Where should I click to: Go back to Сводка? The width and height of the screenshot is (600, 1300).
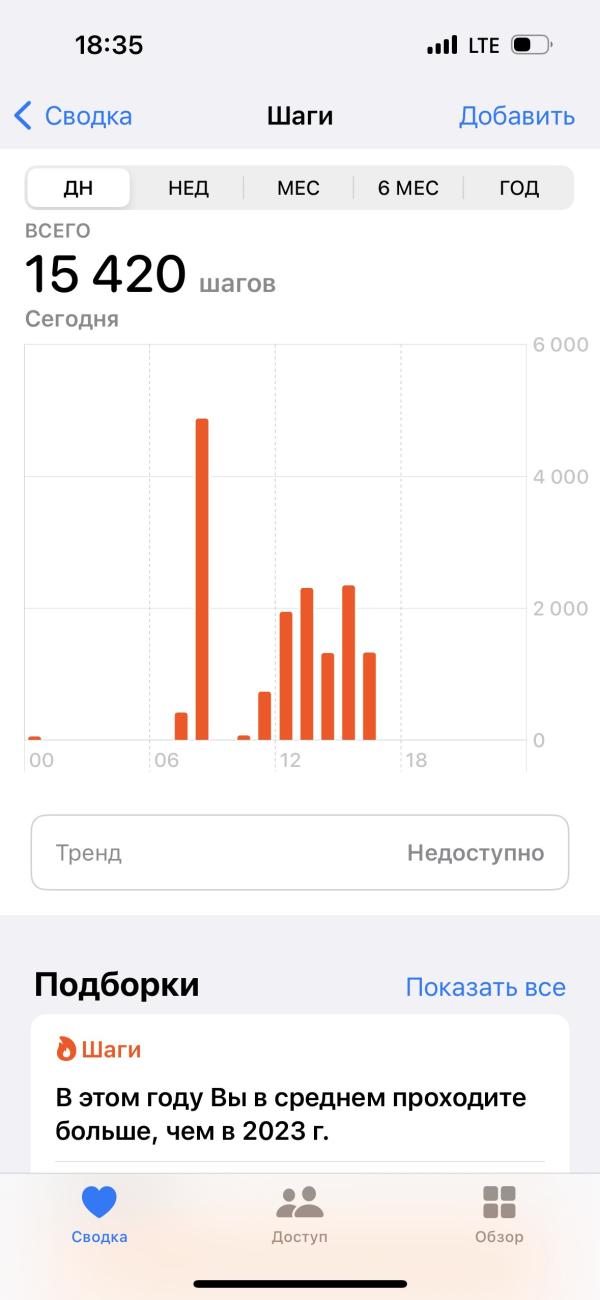73,116
